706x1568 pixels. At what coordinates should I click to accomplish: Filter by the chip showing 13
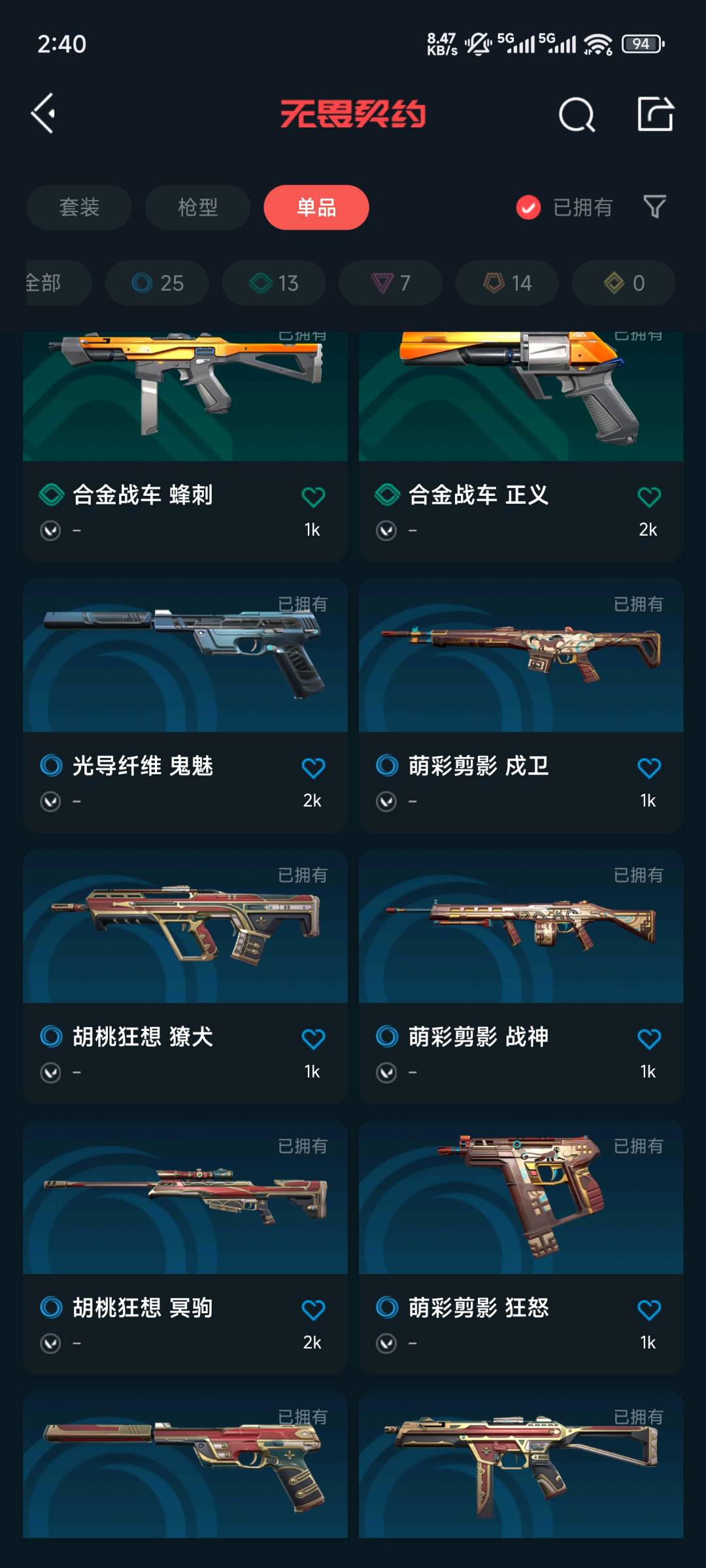273,283
